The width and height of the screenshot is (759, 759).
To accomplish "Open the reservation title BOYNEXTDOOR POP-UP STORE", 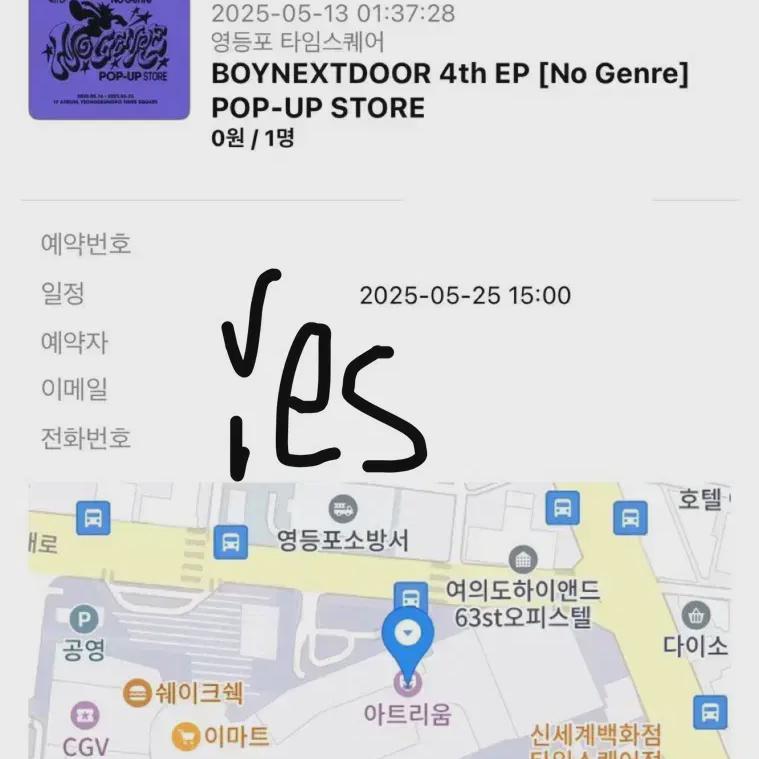I will pos(450,90).
